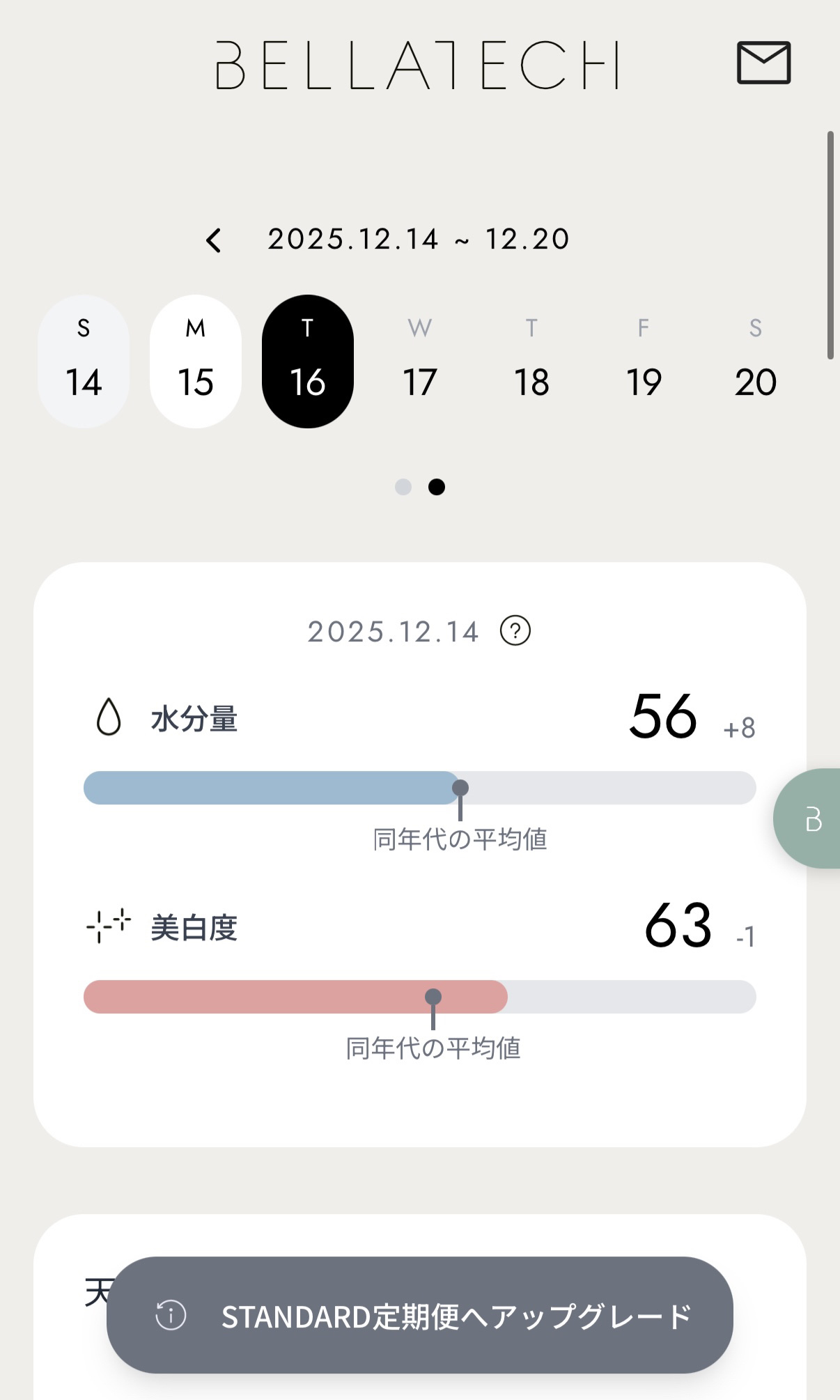Open help for the 2025.12.14 results
The width and height of the screenshot is (840, 1400).
pyautogui.click(x=515, y=631)
